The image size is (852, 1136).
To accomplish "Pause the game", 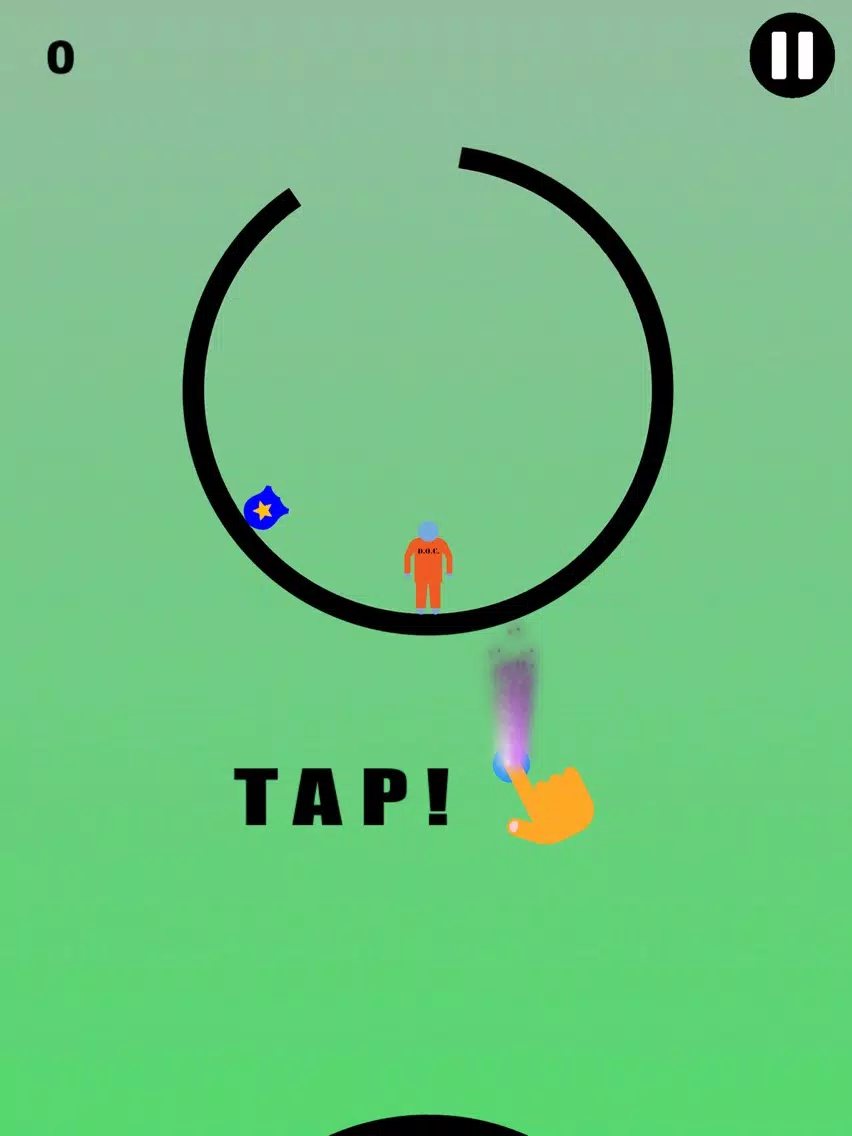I will click(x=792, y=56).
